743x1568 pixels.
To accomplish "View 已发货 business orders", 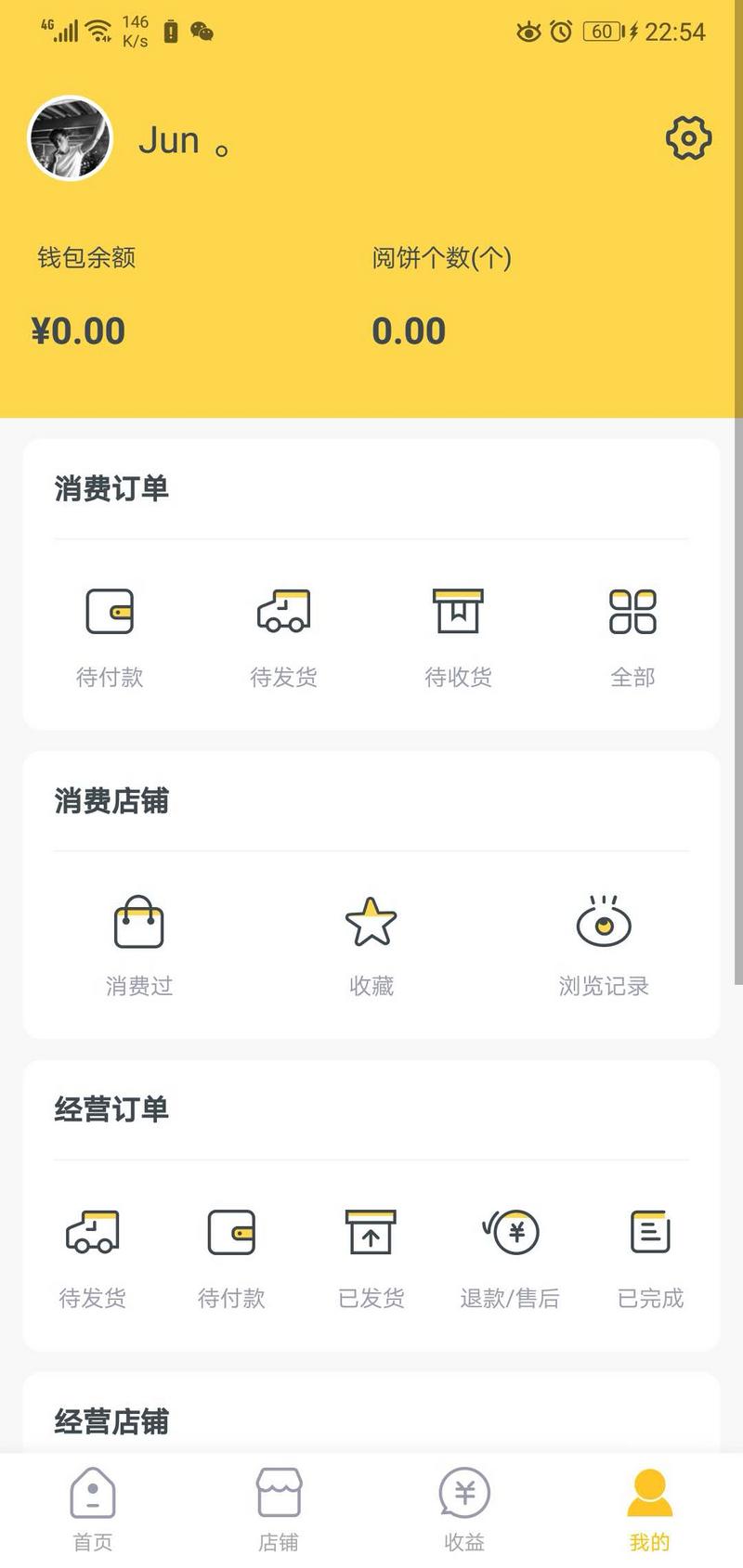I will (x=371, y=1257).
